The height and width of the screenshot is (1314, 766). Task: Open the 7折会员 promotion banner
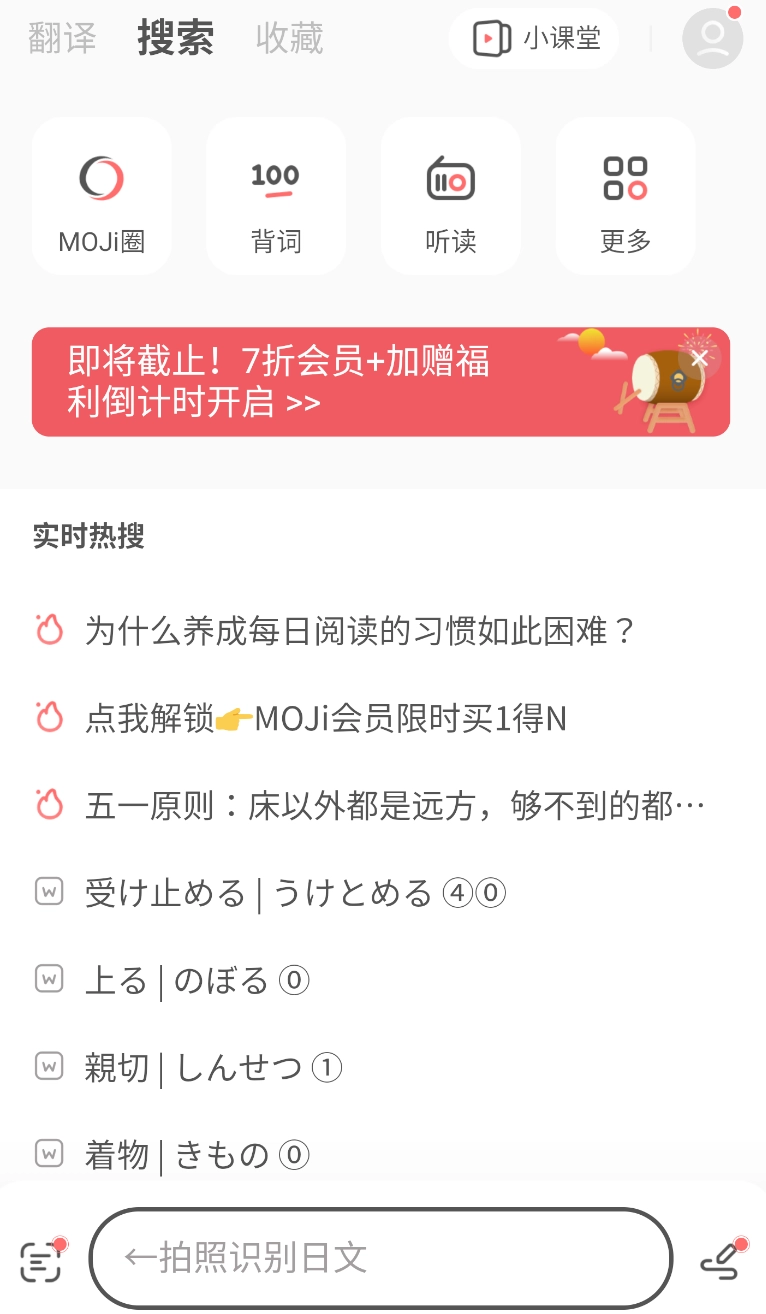coord(300,382)
